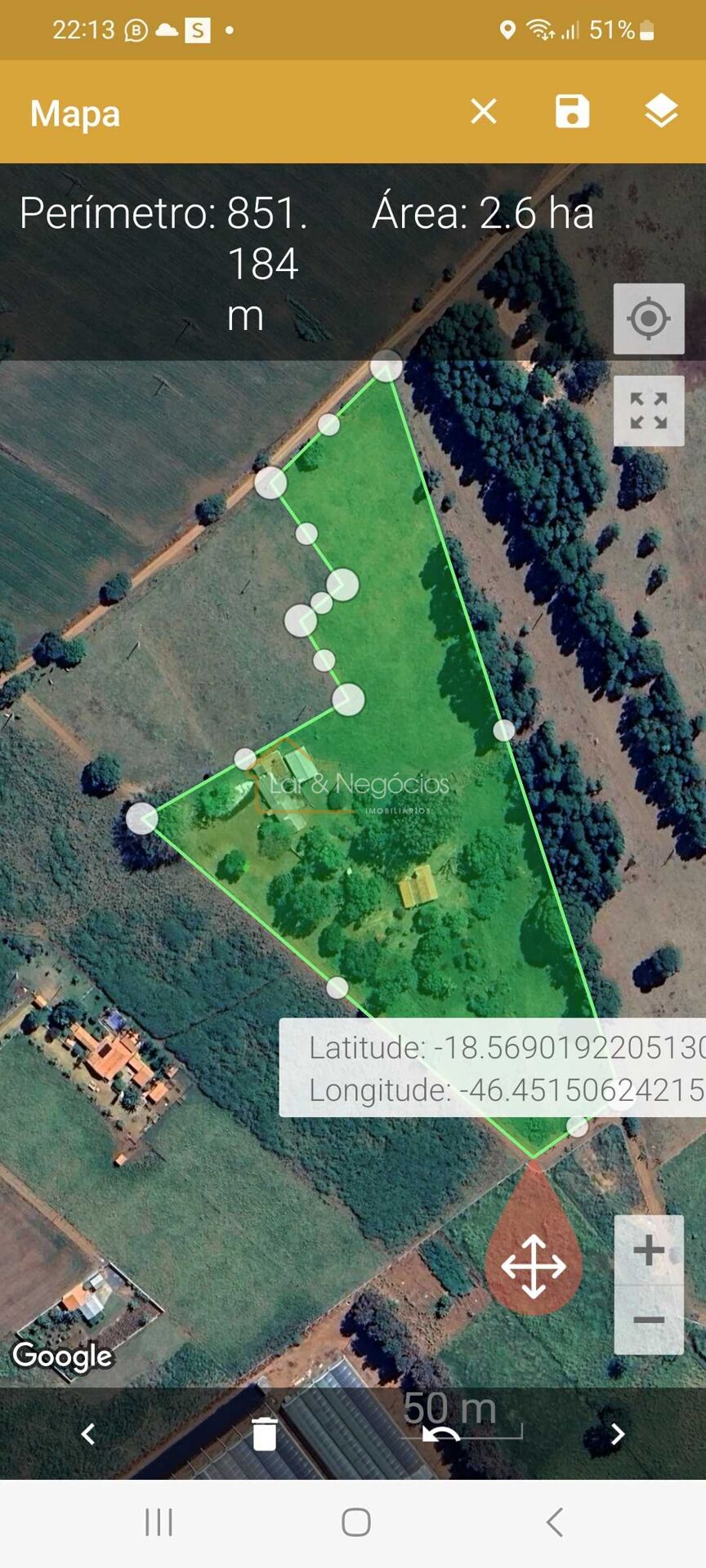The height and width of the screenshot is (1568, 706).
Task: Save the measured area
Action: point(572,112)
